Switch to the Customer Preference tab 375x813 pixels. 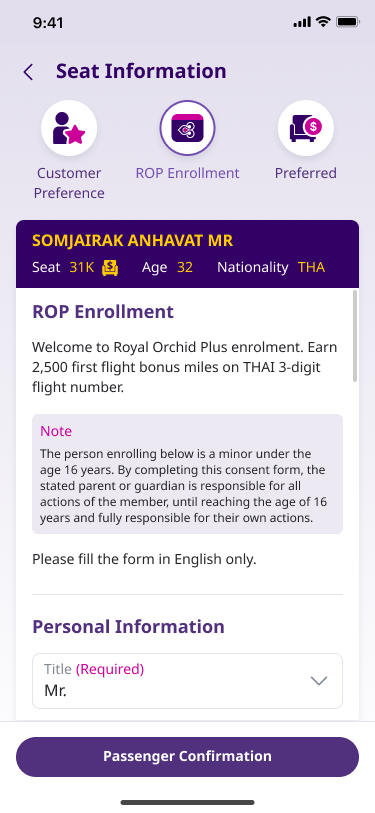coord(69,150)
